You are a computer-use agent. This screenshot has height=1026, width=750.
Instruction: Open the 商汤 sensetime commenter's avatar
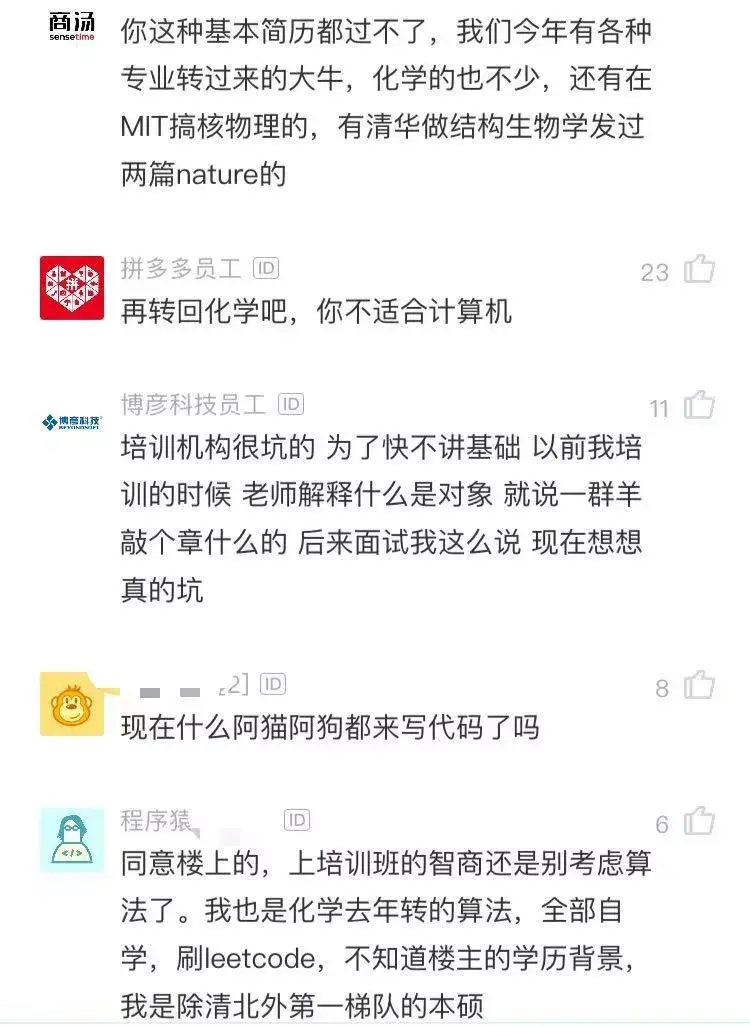pyautogui.click(x=72, y=27)
